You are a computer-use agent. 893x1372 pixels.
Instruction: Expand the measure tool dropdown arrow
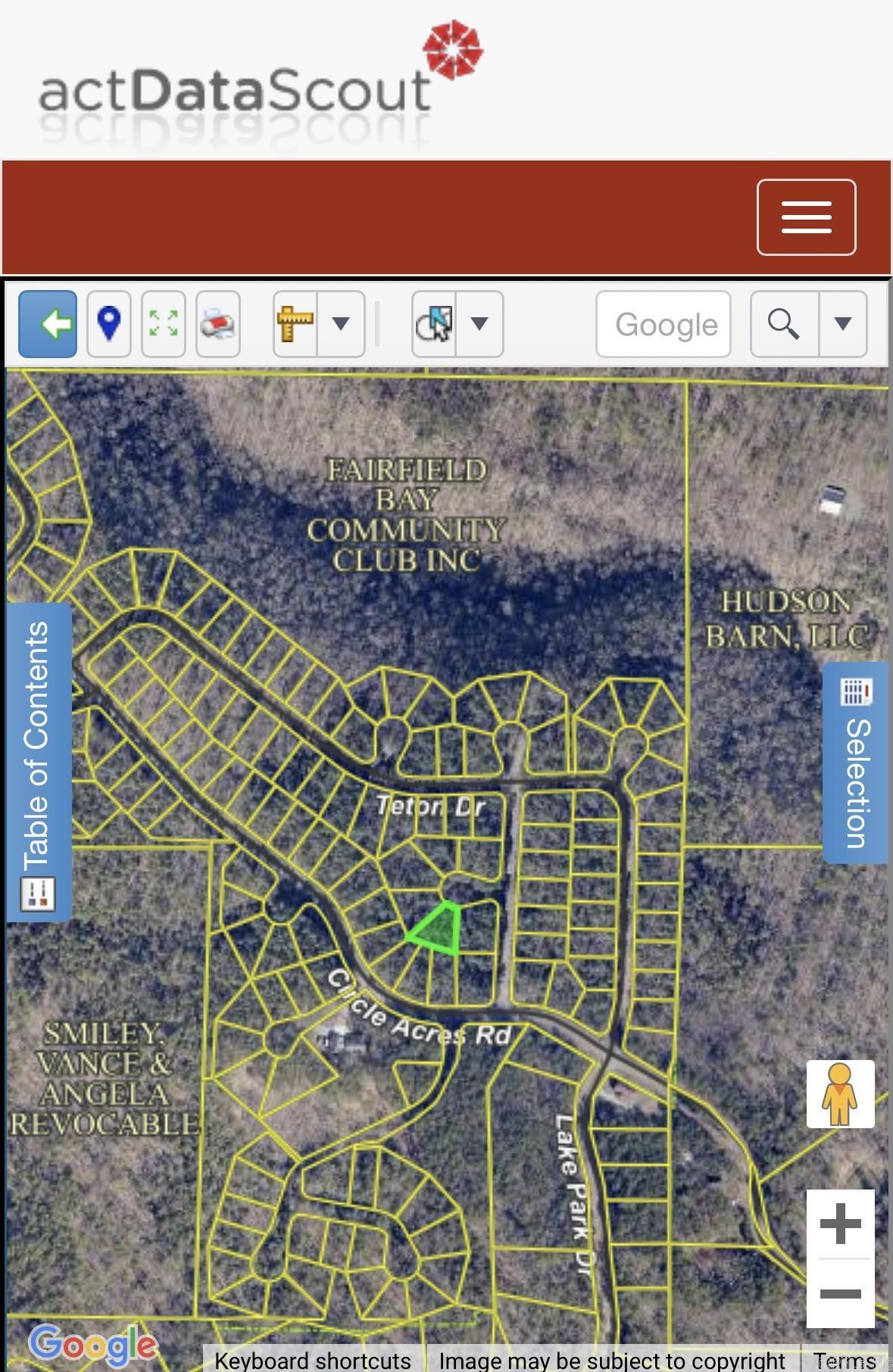coord(341,324)
